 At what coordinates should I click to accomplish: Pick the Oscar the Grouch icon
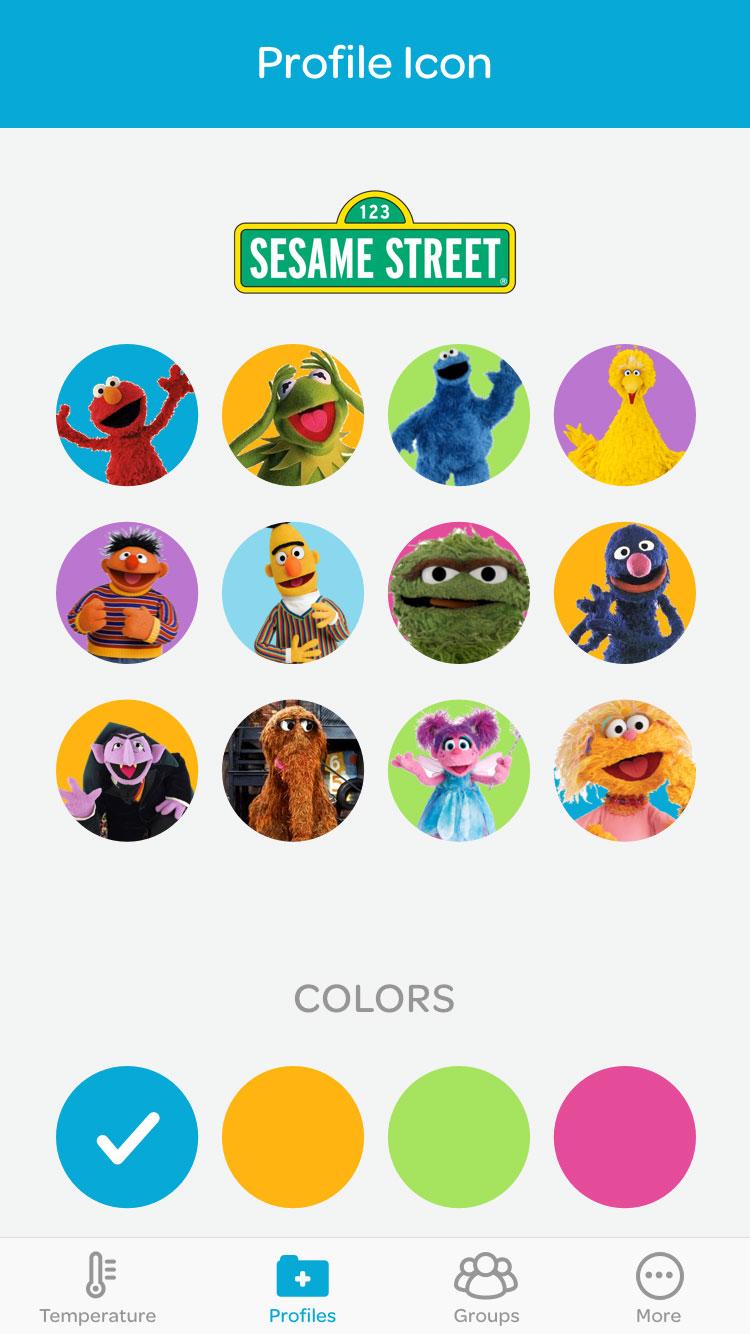click(459, 593)
